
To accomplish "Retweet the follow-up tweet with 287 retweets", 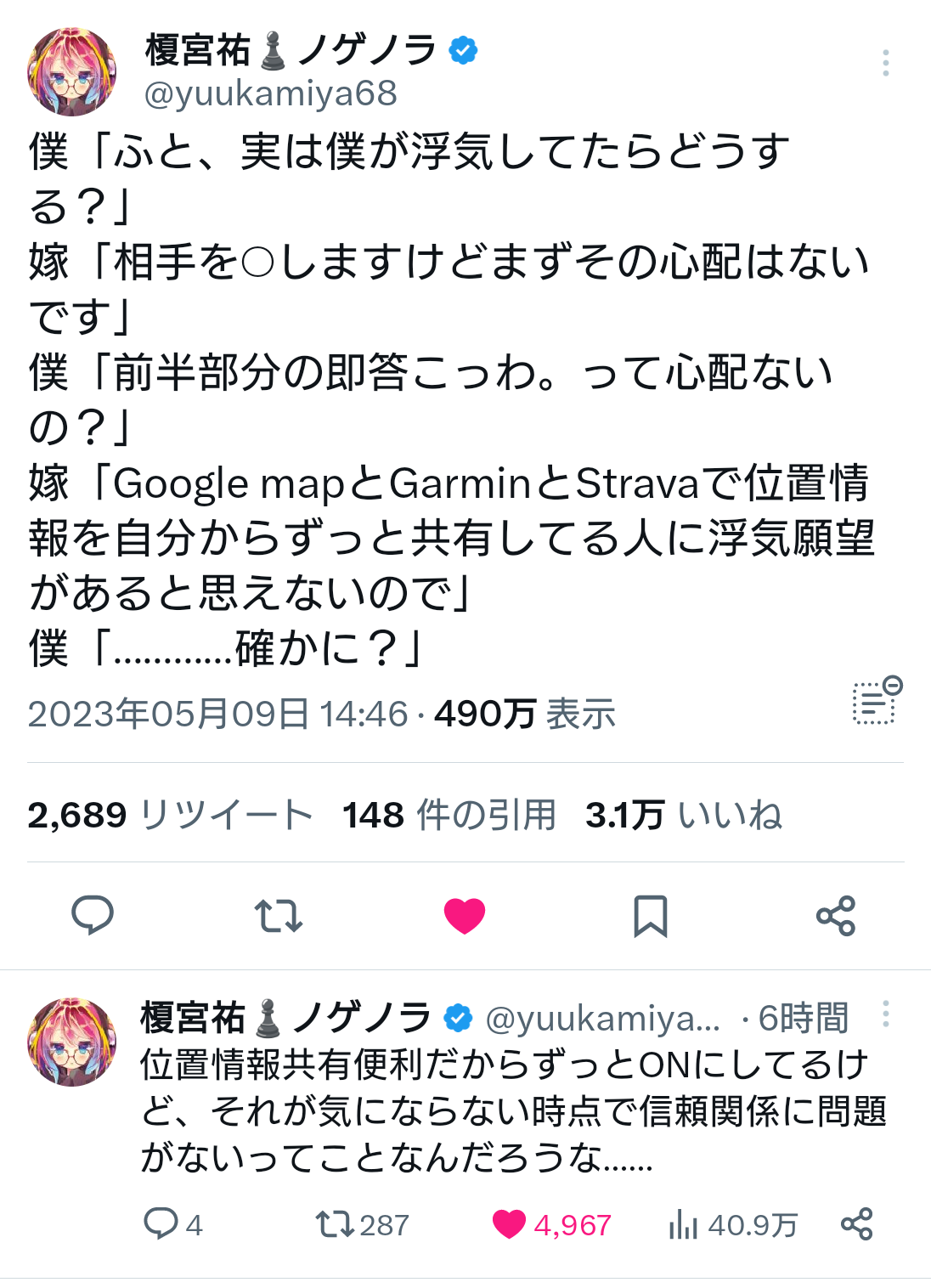I will tap(335, 1224).
